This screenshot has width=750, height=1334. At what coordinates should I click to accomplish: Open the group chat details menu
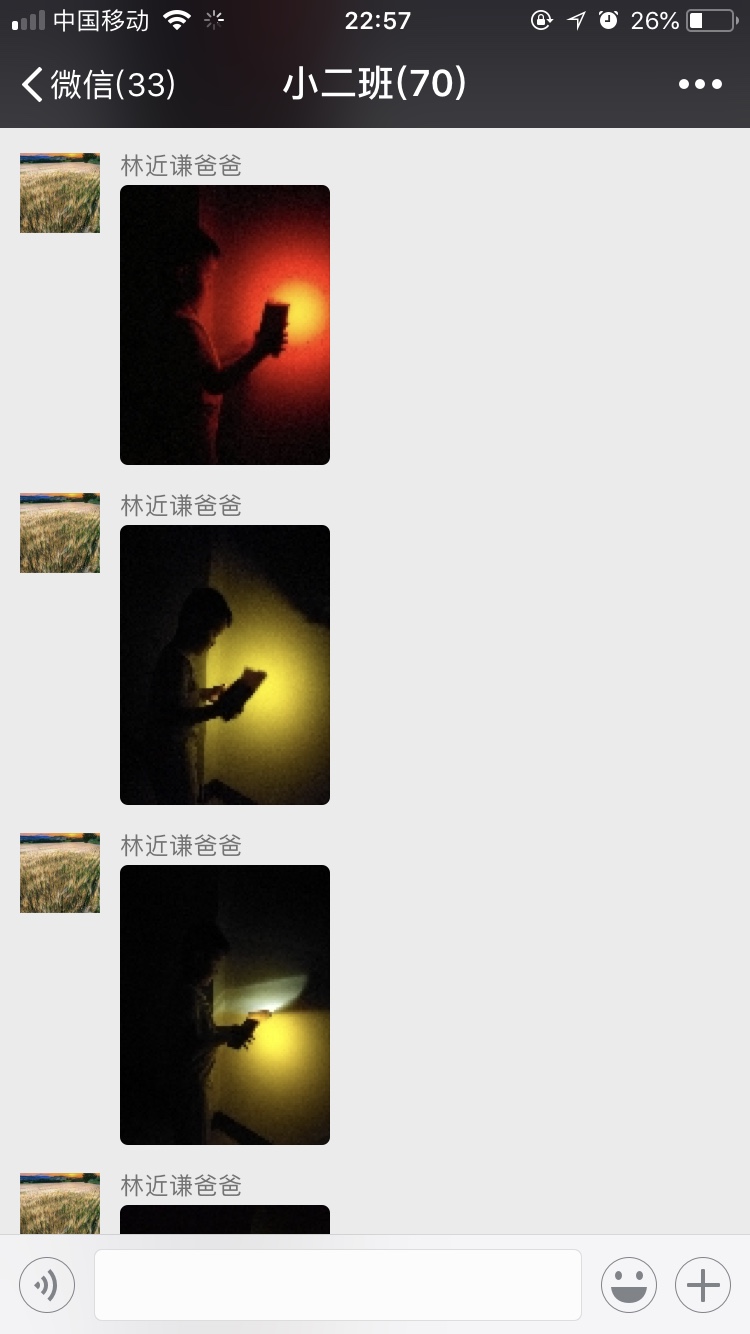[x=700, y=85]
